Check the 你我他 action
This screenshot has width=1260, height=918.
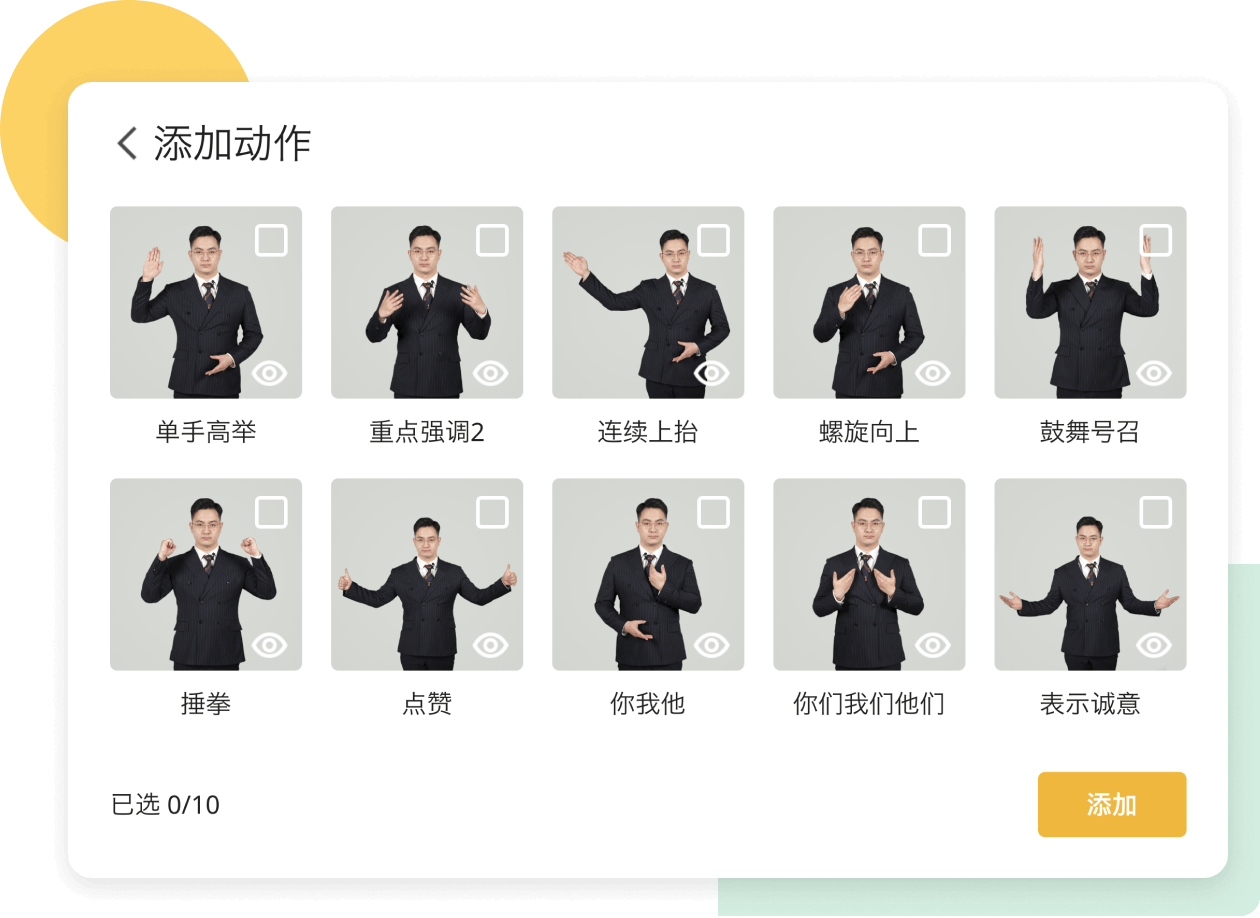pyautogui.click(x=713, y=512)
